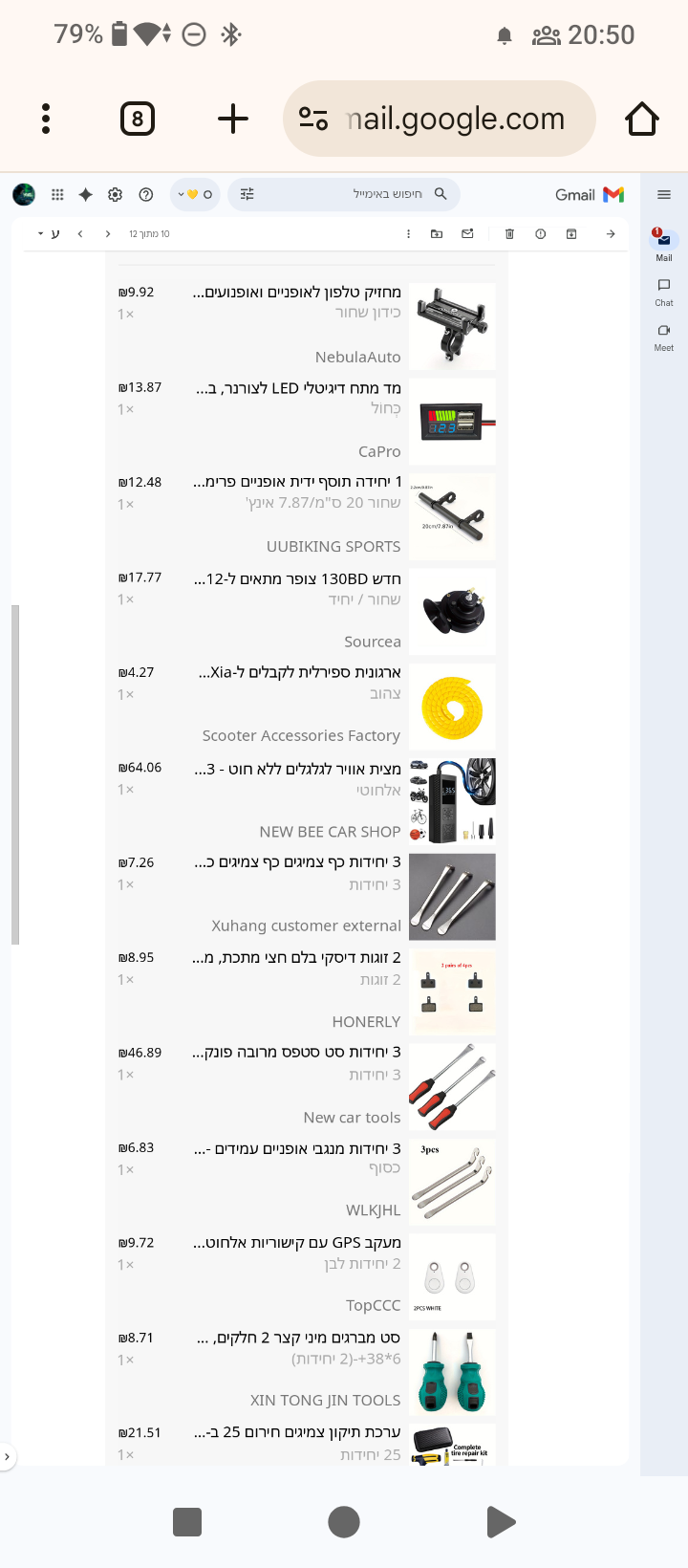688x1568 pixels.
Task: Open the Gemini sparkle assistant
Action: click(x=86, y=194)
